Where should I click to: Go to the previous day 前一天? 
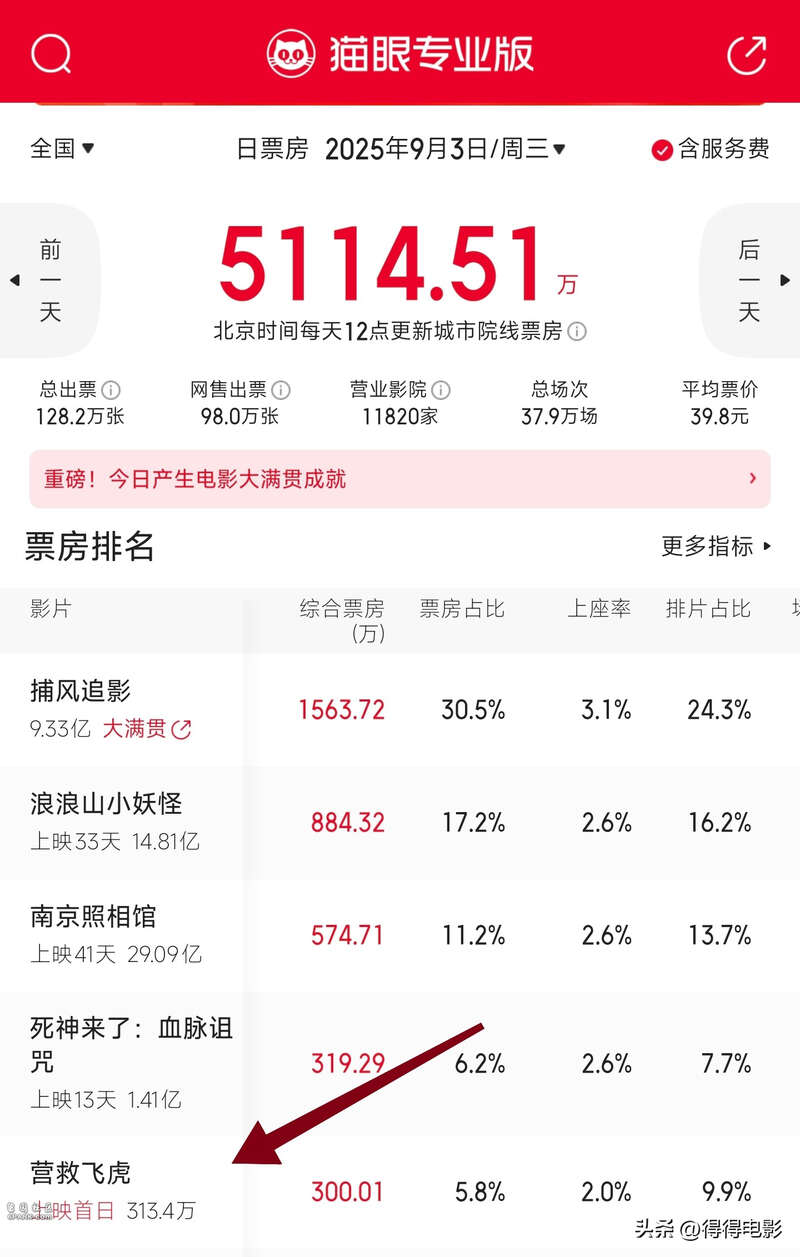click(x=50, y=281)
